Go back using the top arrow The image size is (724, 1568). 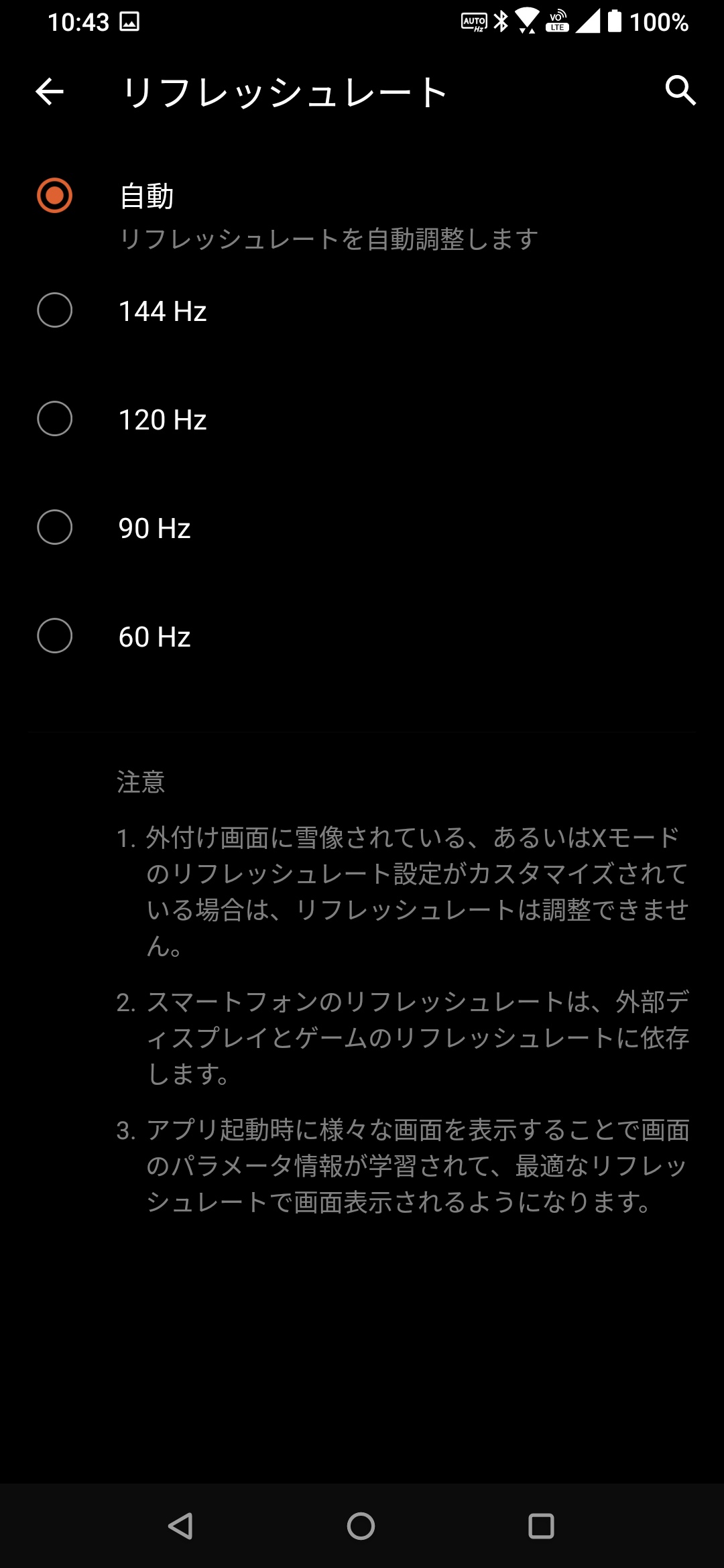(50, 92)
